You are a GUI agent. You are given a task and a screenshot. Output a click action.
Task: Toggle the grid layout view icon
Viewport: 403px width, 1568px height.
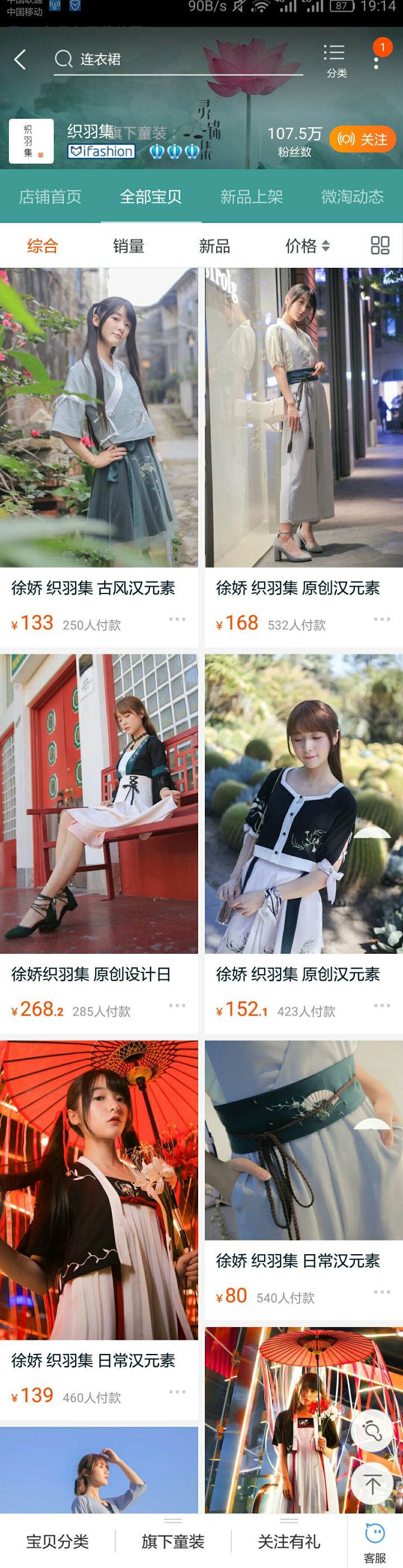tap(380, 245)
